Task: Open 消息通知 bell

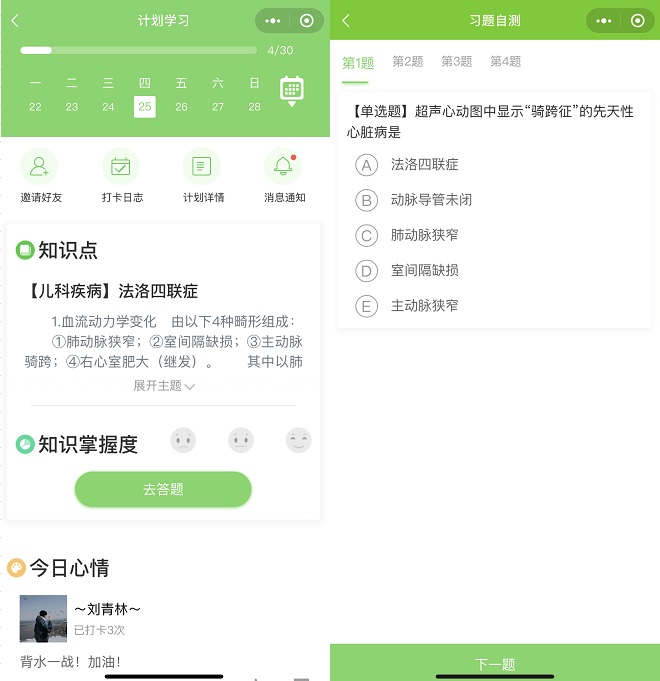Action: pyautogui.click(x=284, y=175)
